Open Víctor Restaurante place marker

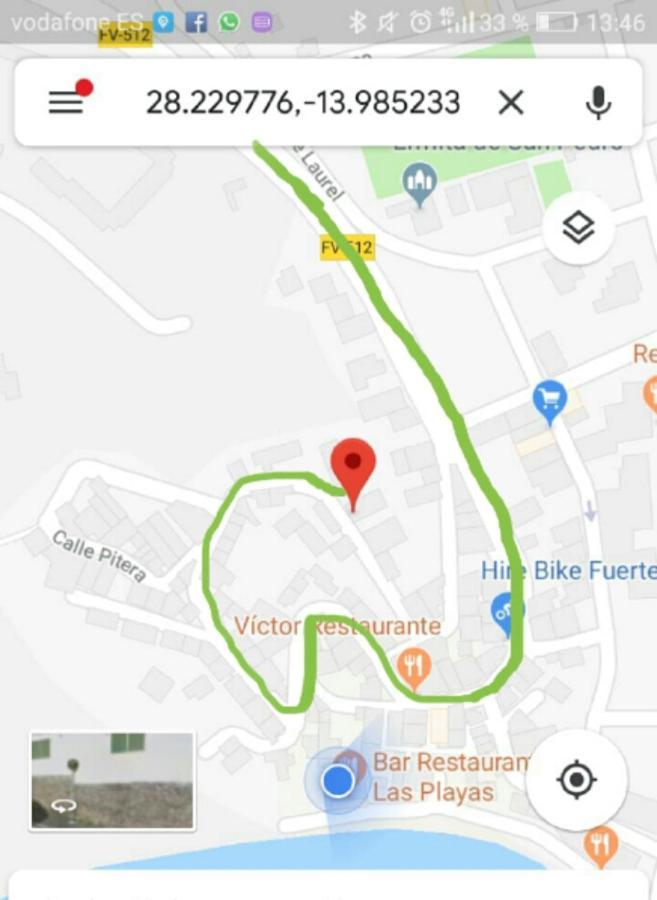click(x=411, y=662)
